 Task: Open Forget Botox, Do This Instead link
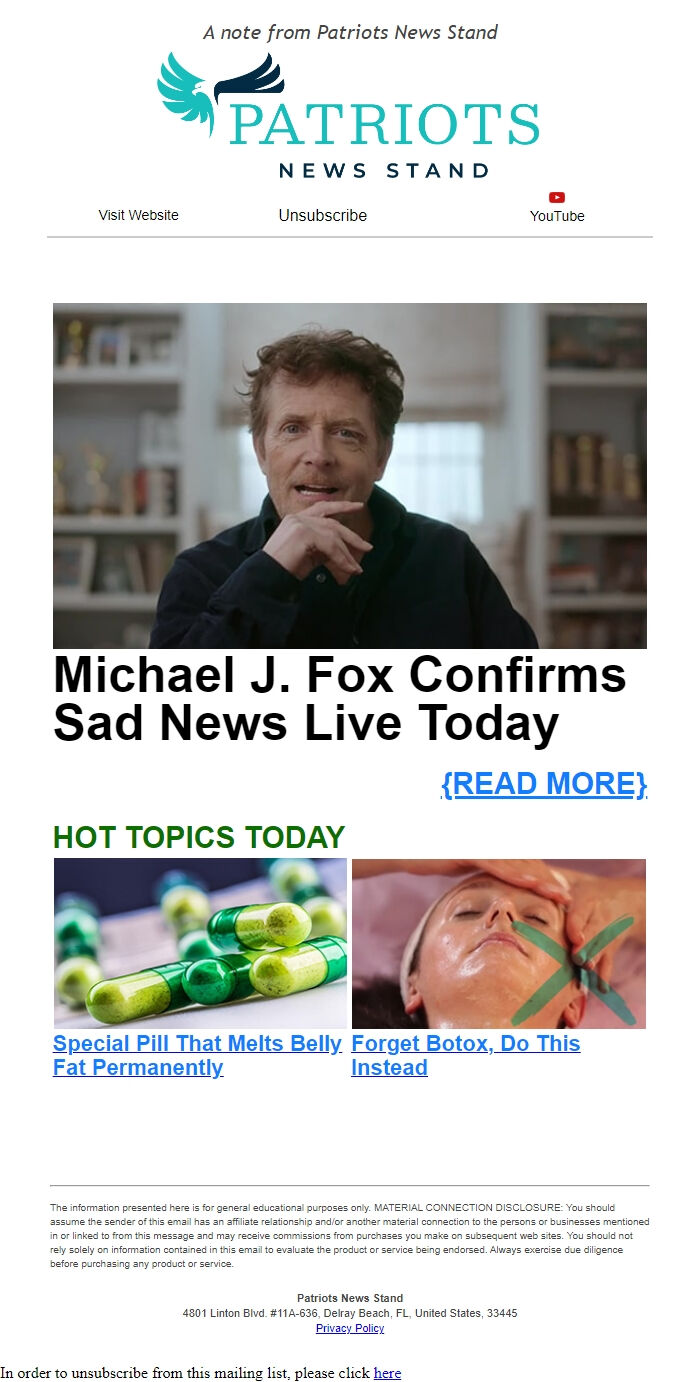[465, 1055]
